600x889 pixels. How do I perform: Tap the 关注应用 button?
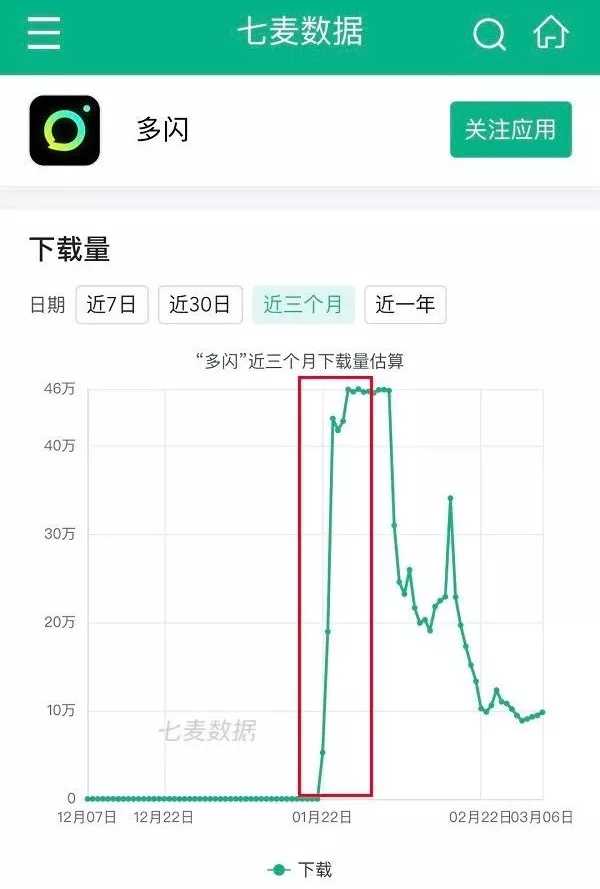tap(510, 130)
